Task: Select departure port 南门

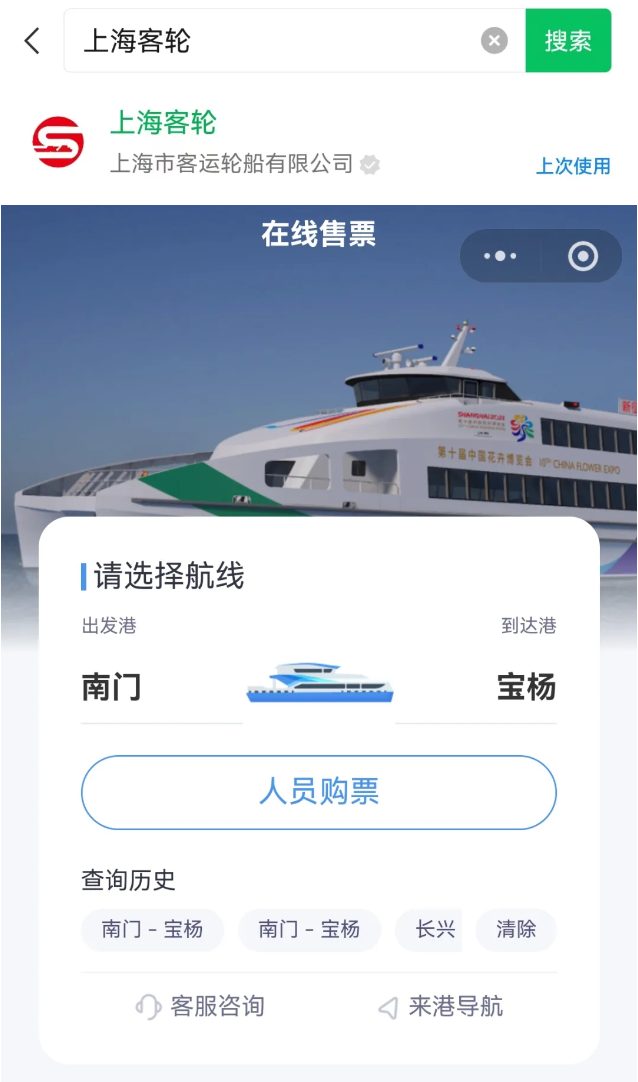Action: click(111, 687)
